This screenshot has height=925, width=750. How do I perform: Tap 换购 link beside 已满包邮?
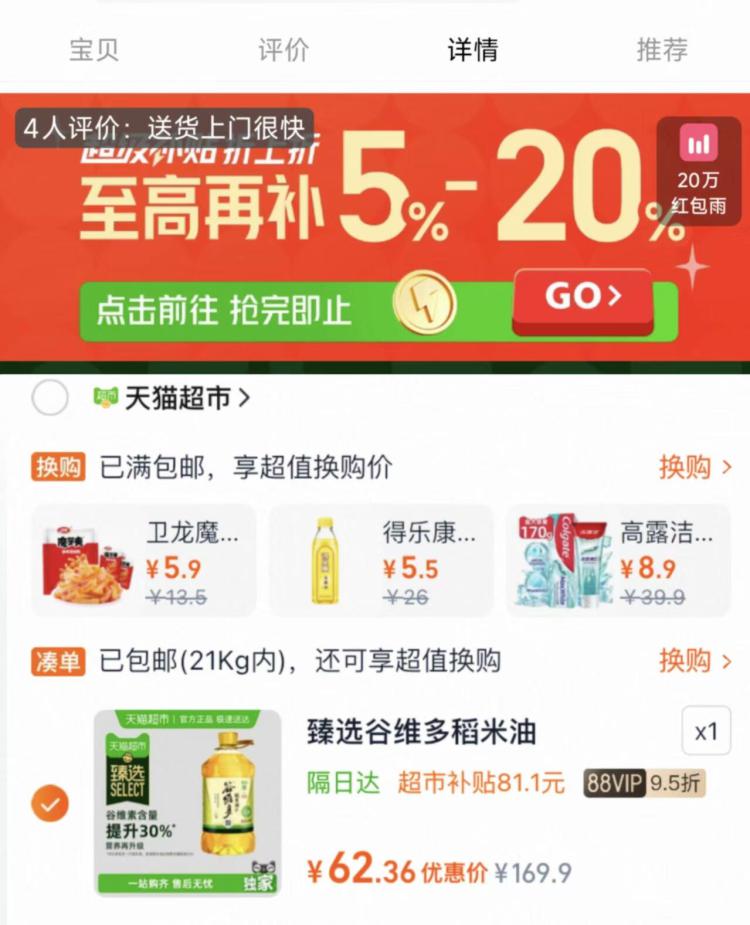tap(695, 467)
